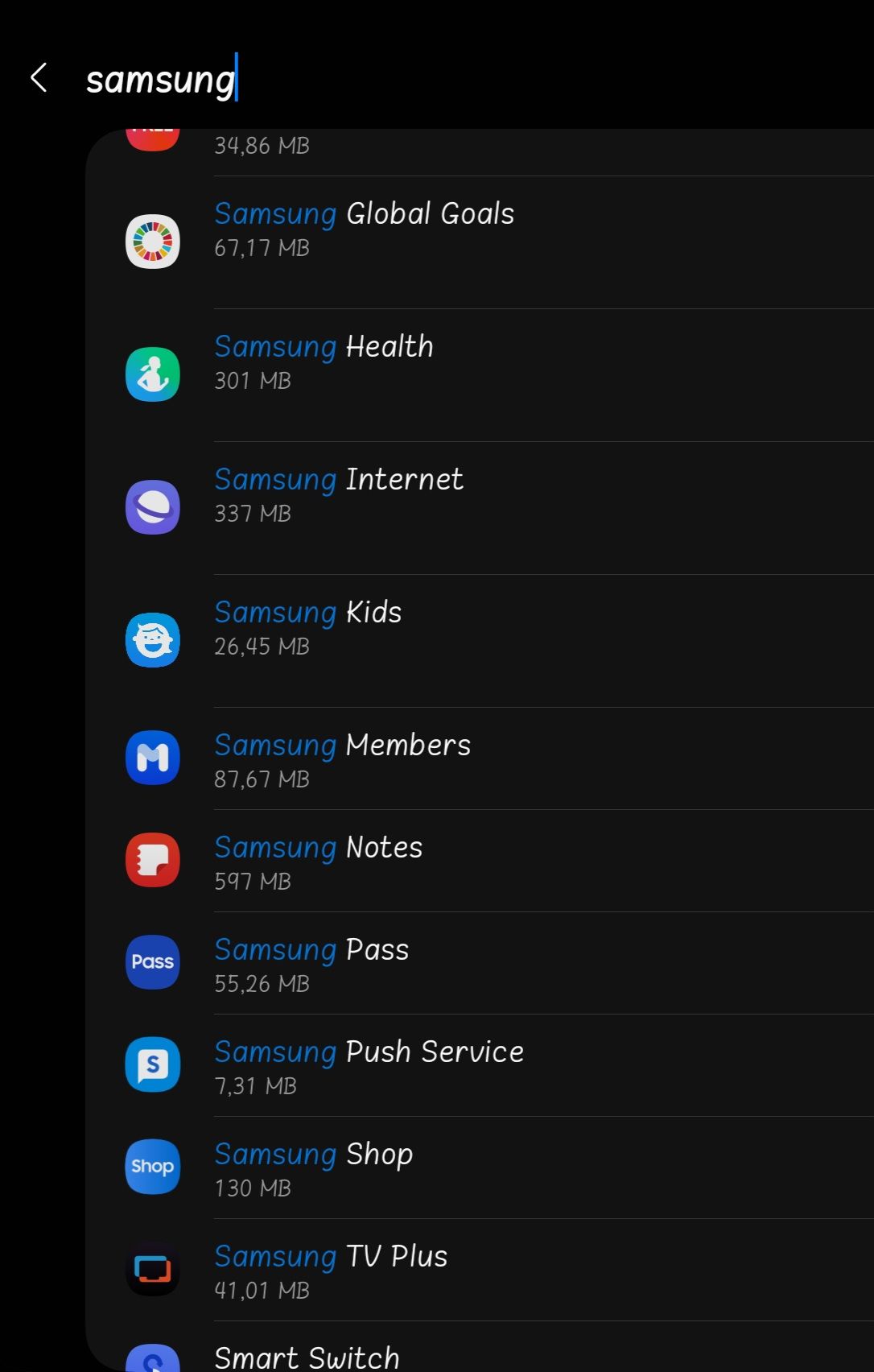
Task: Go back from the search screen
Action: [x=38, y=78]
